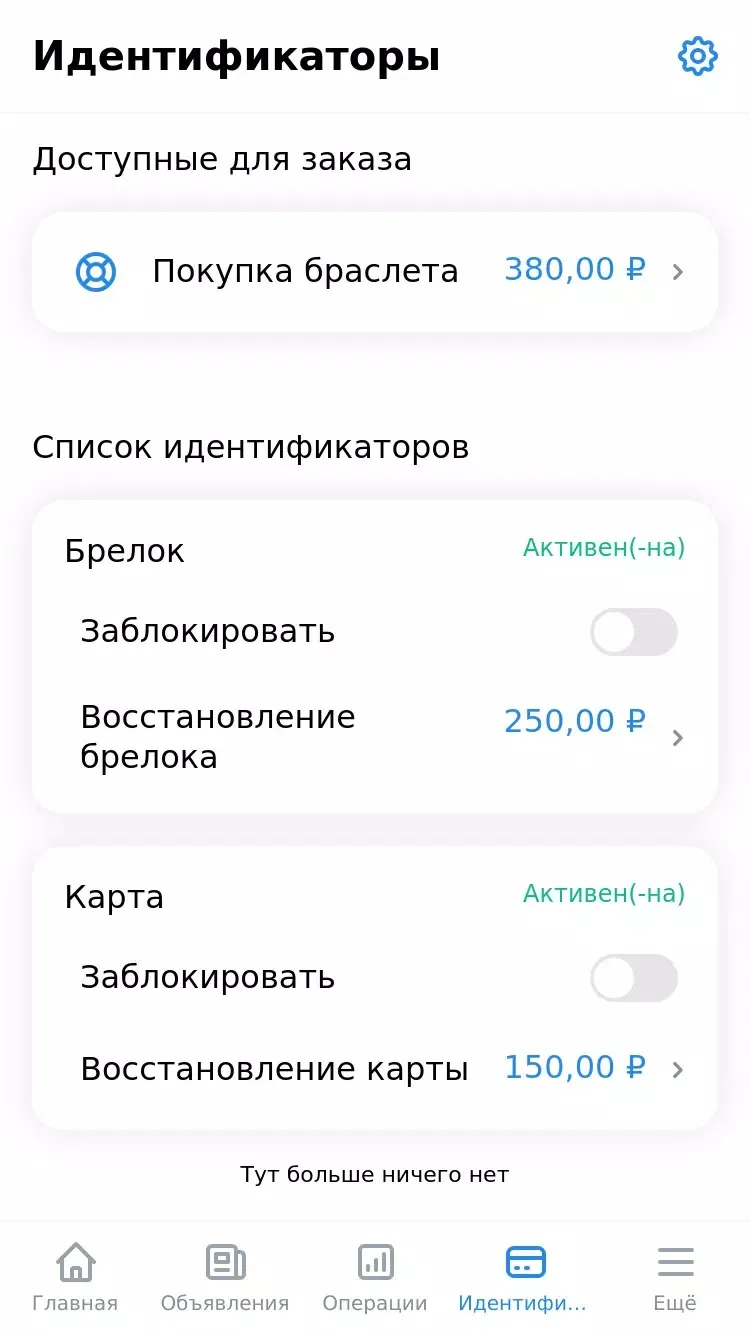Select the Операции tab
The width and height of the screenshot is (750, 1334).
375,1278
